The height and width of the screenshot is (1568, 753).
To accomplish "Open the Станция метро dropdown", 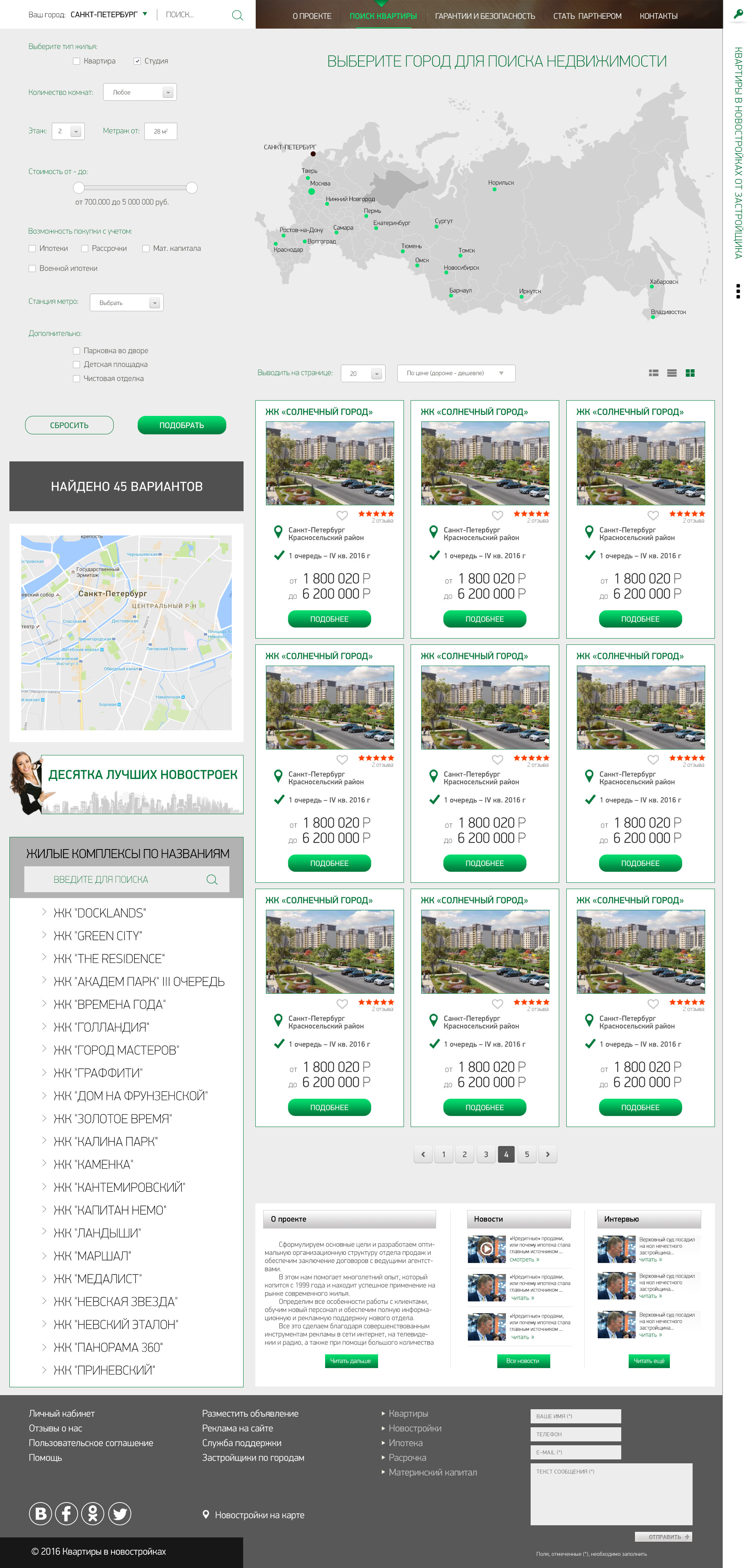I will pos(126,303).
